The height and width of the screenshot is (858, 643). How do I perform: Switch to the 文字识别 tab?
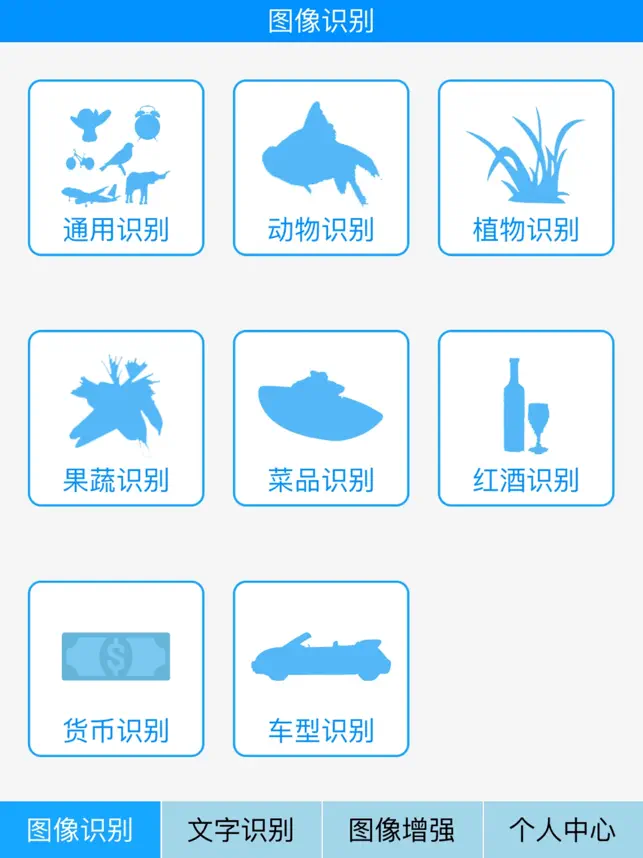pos(241,830)
